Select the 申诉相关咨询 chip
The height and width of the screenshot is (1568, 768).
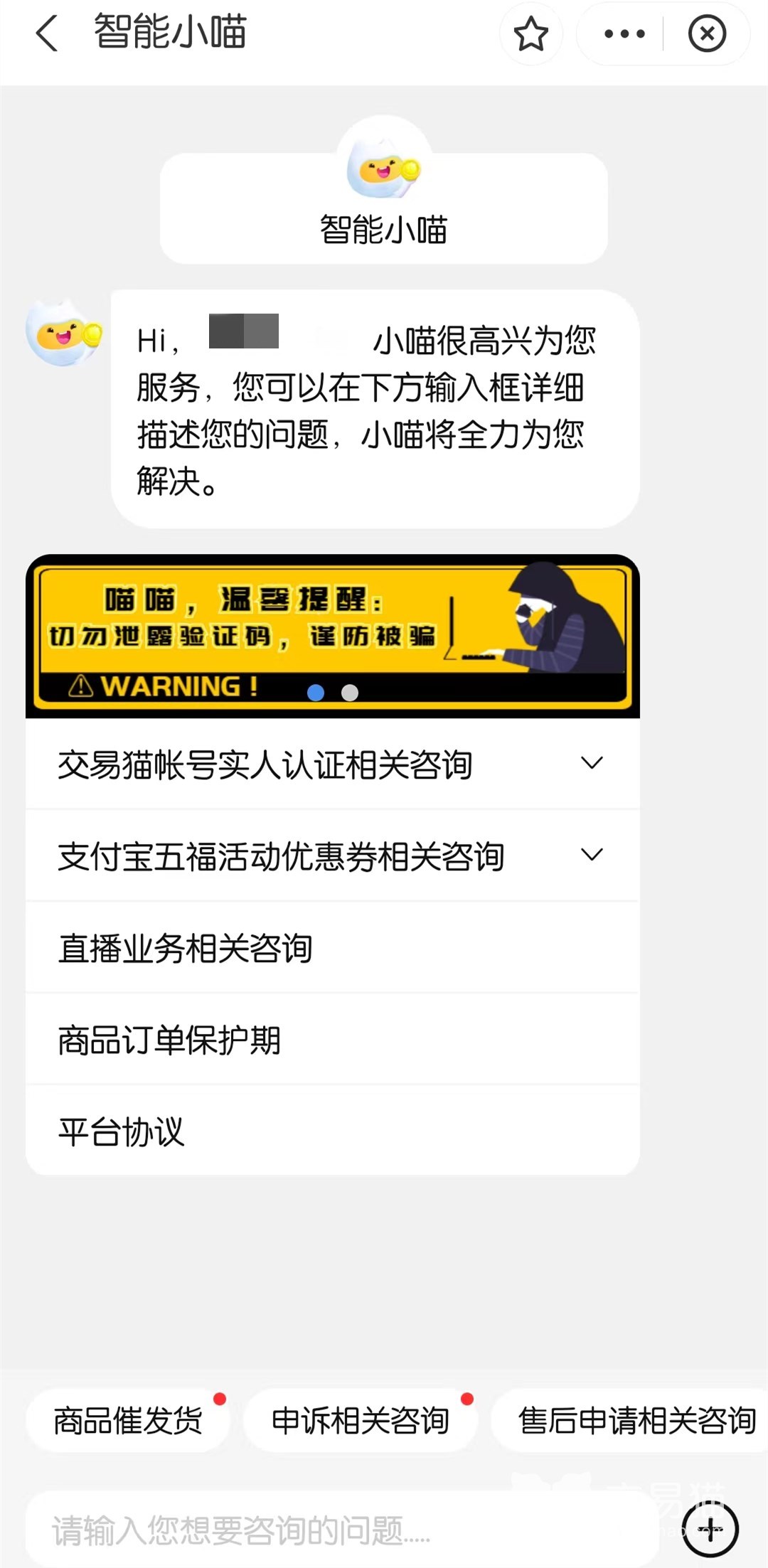tap(360, 1420)
